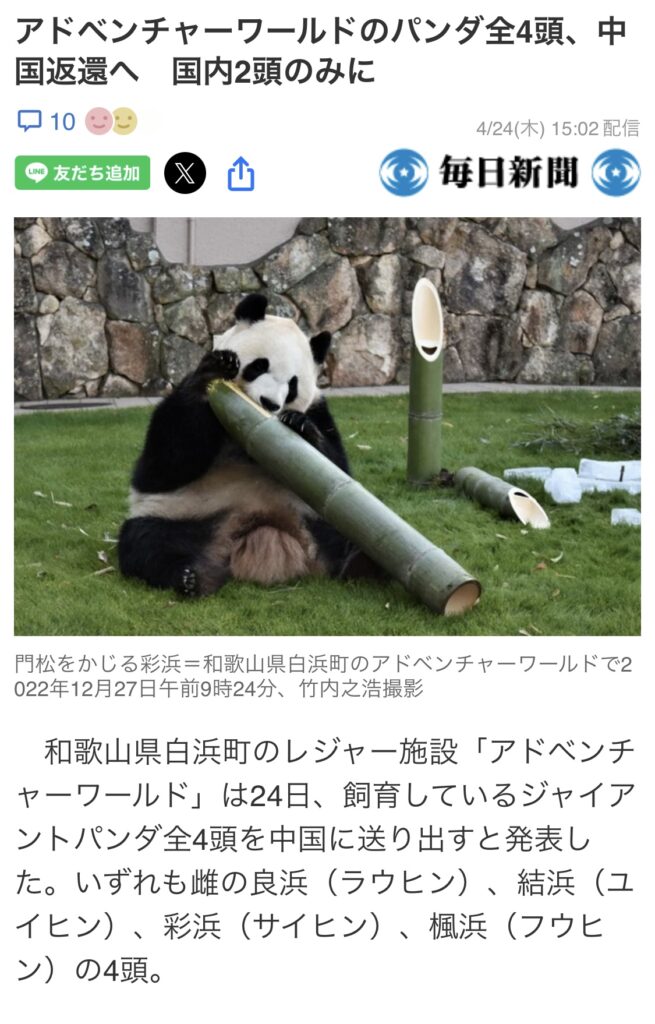Open the 10 comments on this article
Image resolution: width=655 pixels, height=1024 pixels.
tap(47, 122)
